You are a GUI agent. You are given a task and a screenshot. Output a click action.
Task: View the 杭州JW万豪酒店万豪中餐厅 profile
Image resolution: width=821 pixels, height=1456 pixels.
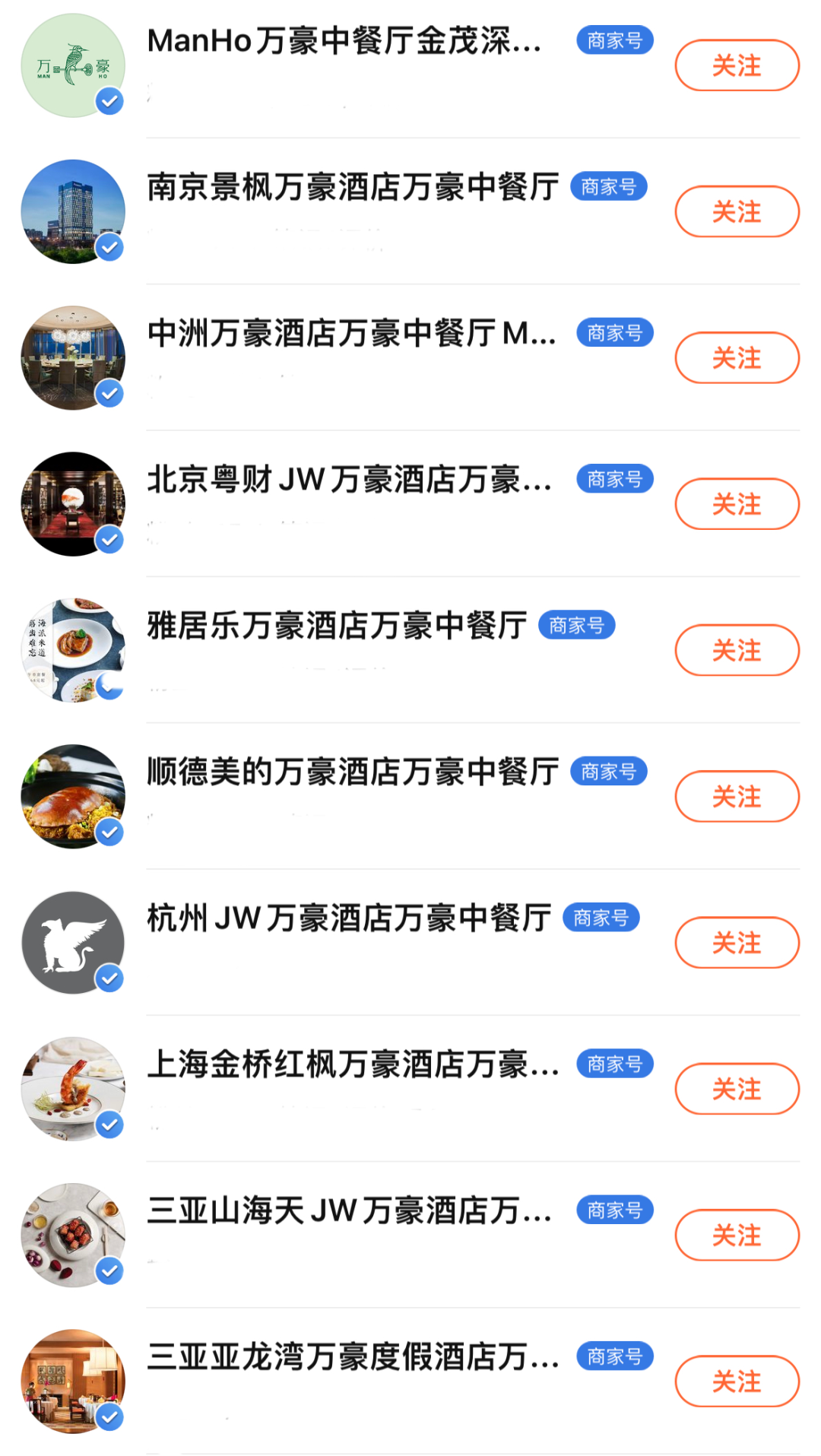pos(349,918)
